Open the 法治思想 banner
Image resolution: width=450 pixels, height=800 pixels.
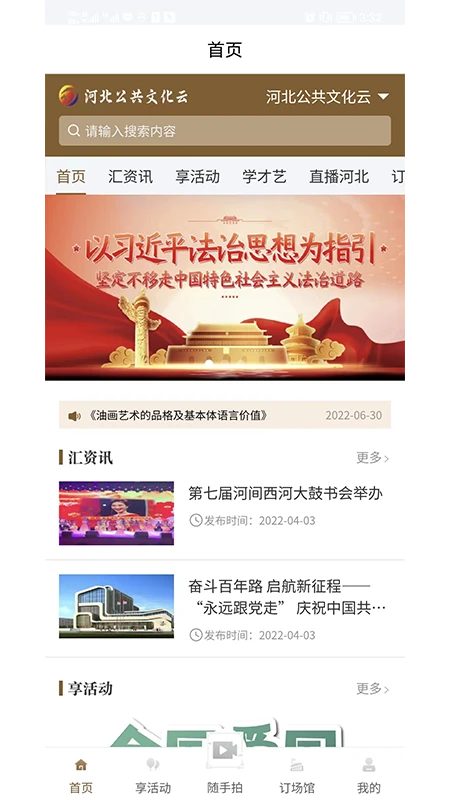click(x=224, y=287)
